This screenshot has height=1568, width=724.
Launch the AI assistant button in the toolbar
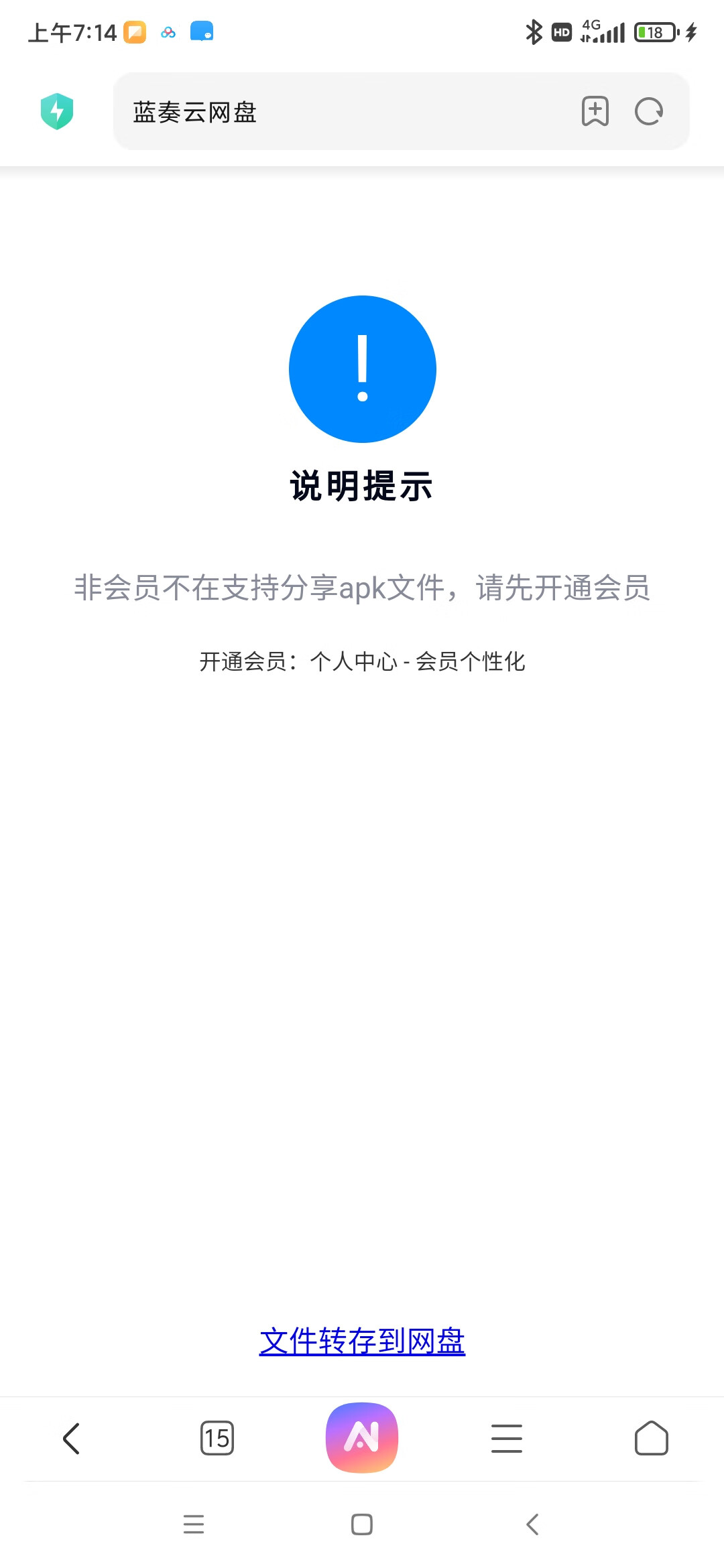click(x=362, y=1437)
